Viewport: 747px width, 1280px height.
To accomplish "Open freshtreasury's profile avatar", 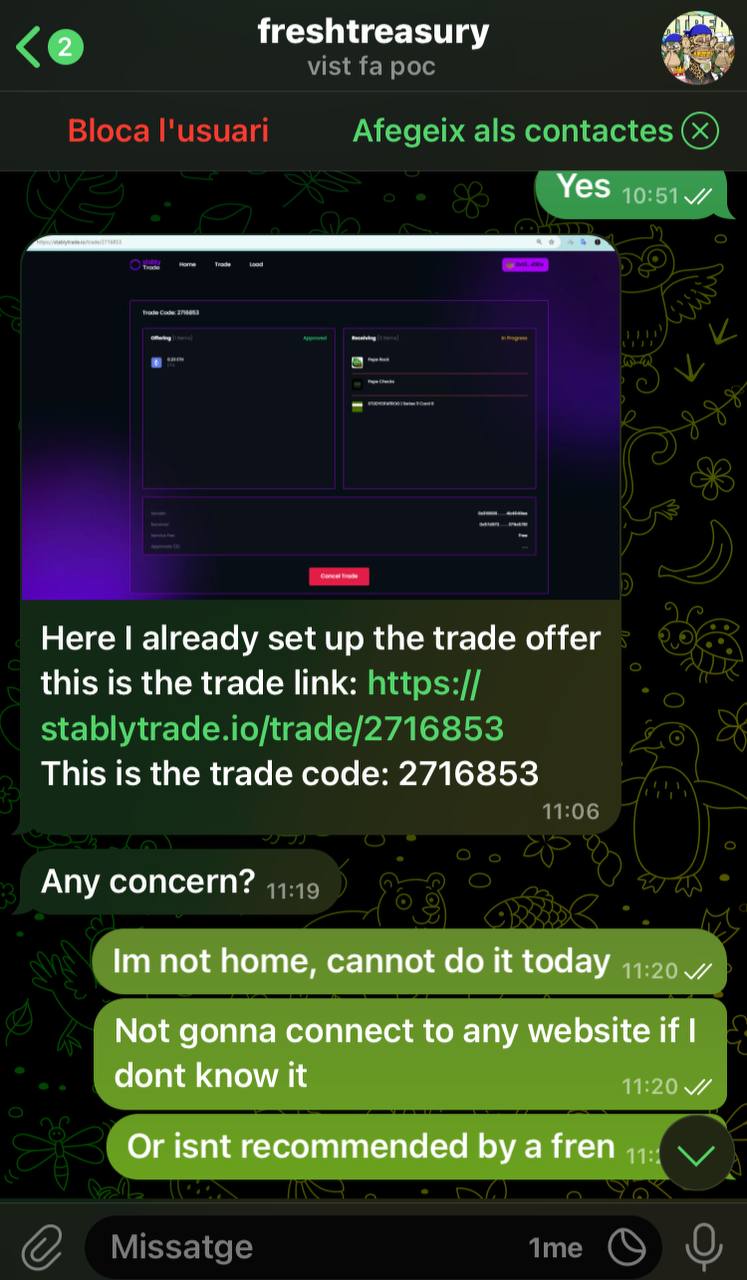I will (697, 47).
